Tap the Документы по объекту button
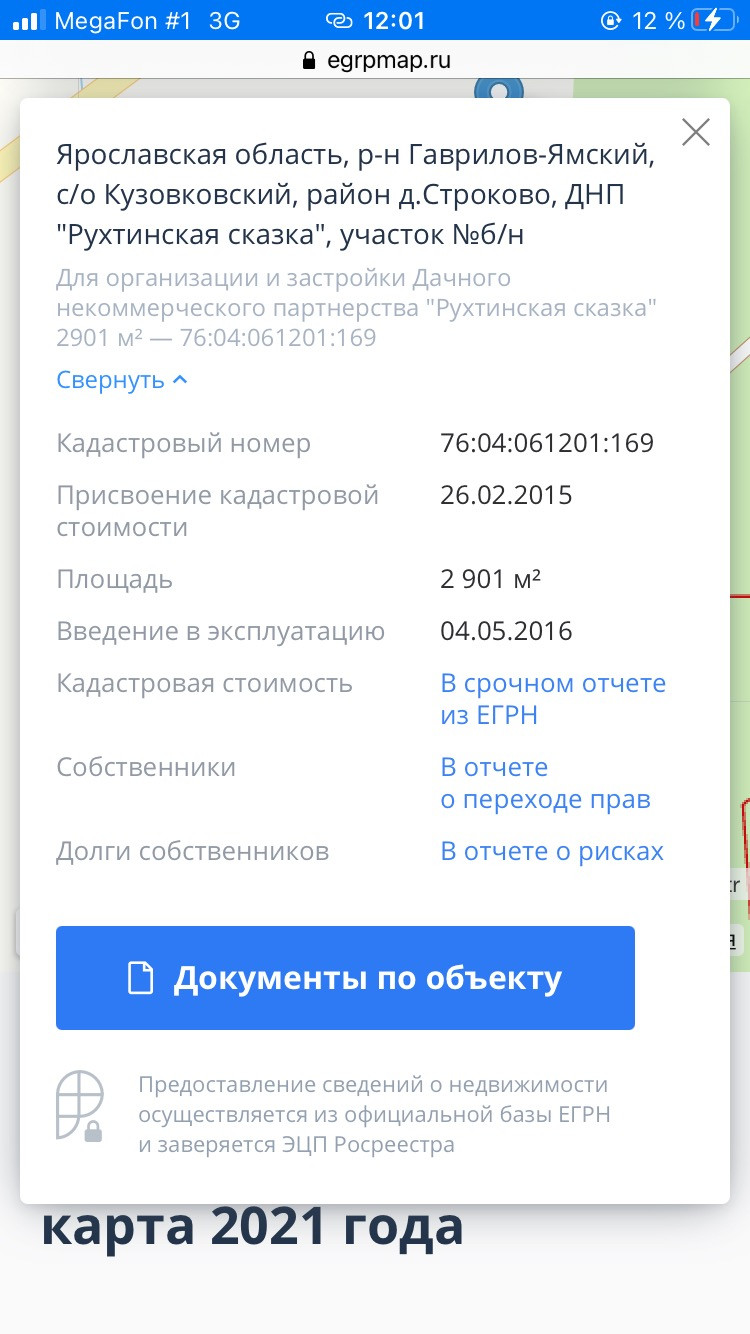The height and width of the screenshot is (1334, 750). point(345,978)
